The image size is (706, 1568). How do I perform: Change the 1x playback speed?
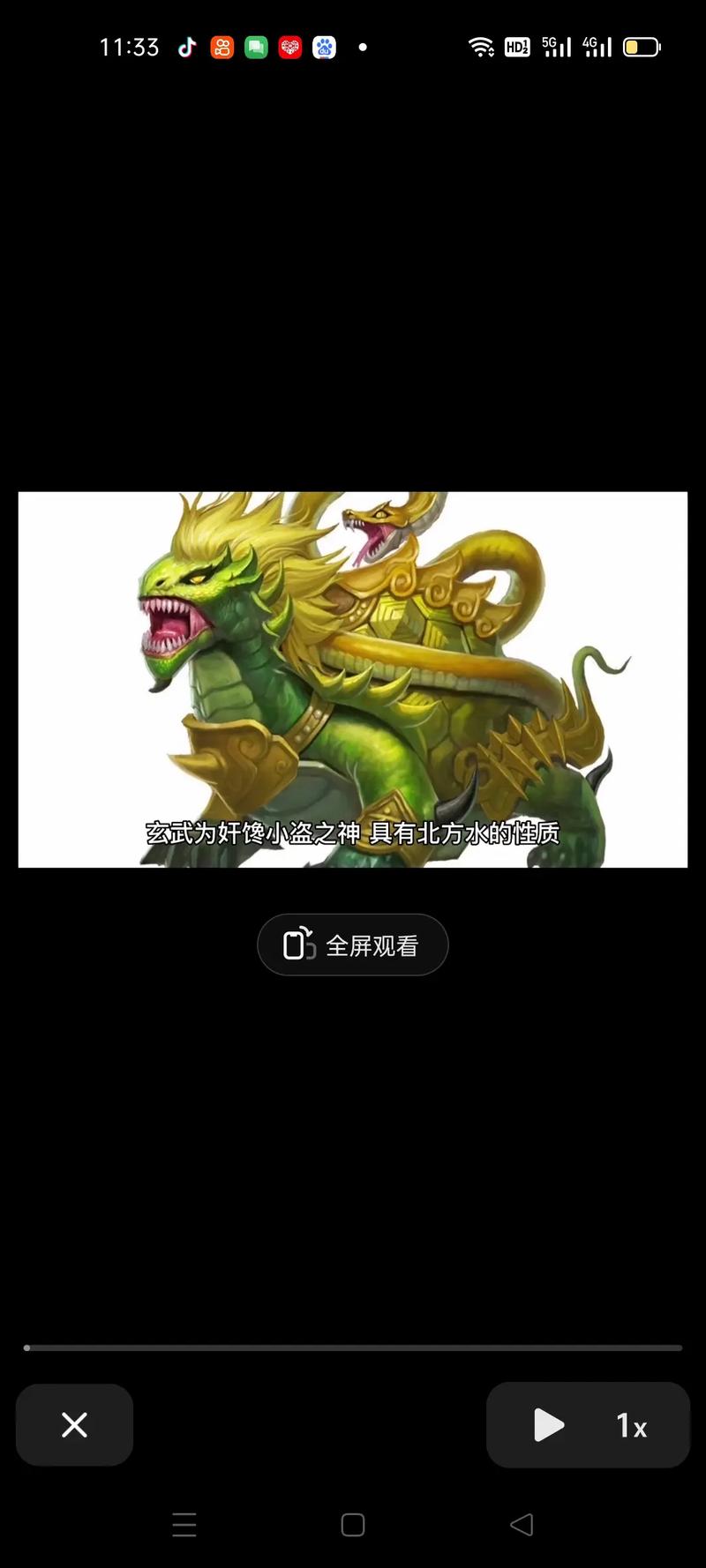pyautogui.click(x=632, y=1425)
